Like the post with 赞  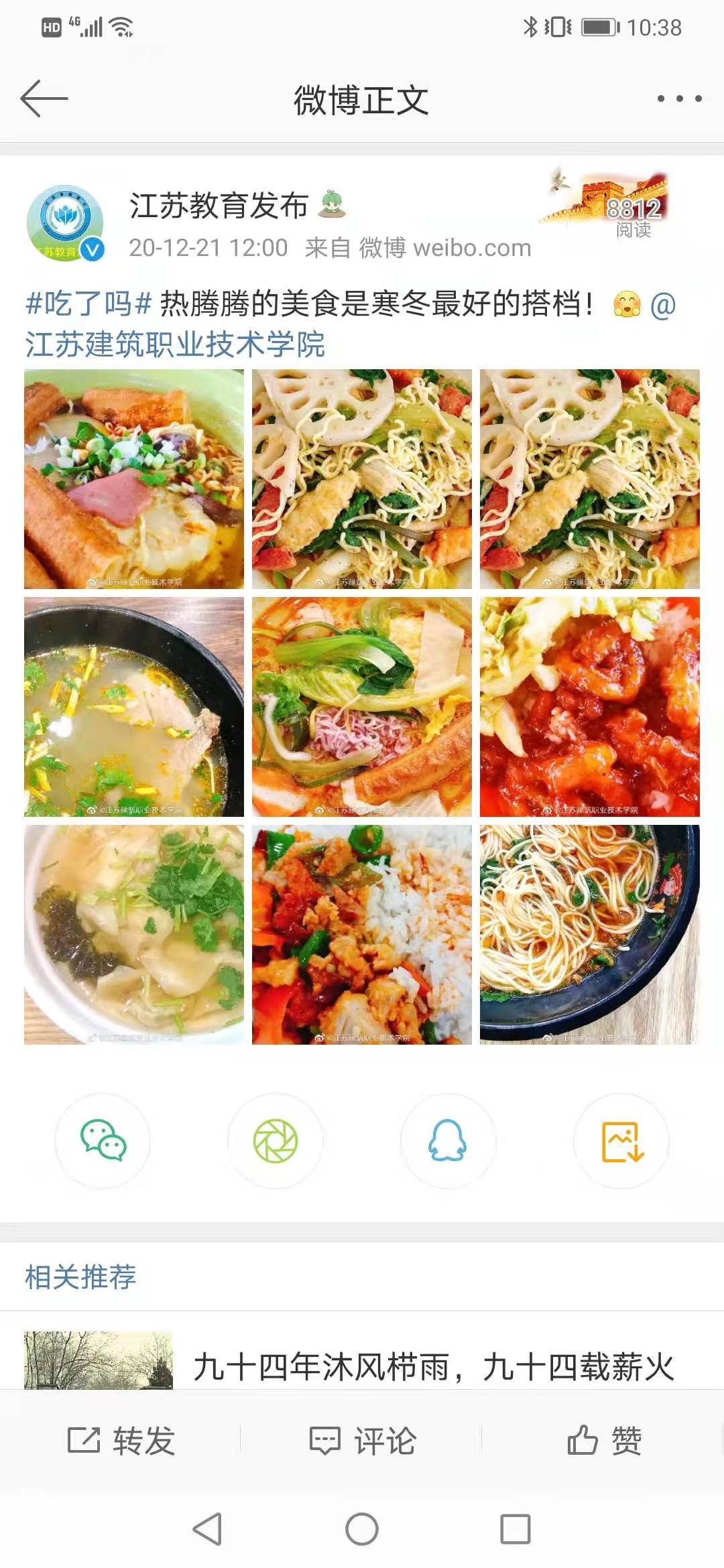603,1441
